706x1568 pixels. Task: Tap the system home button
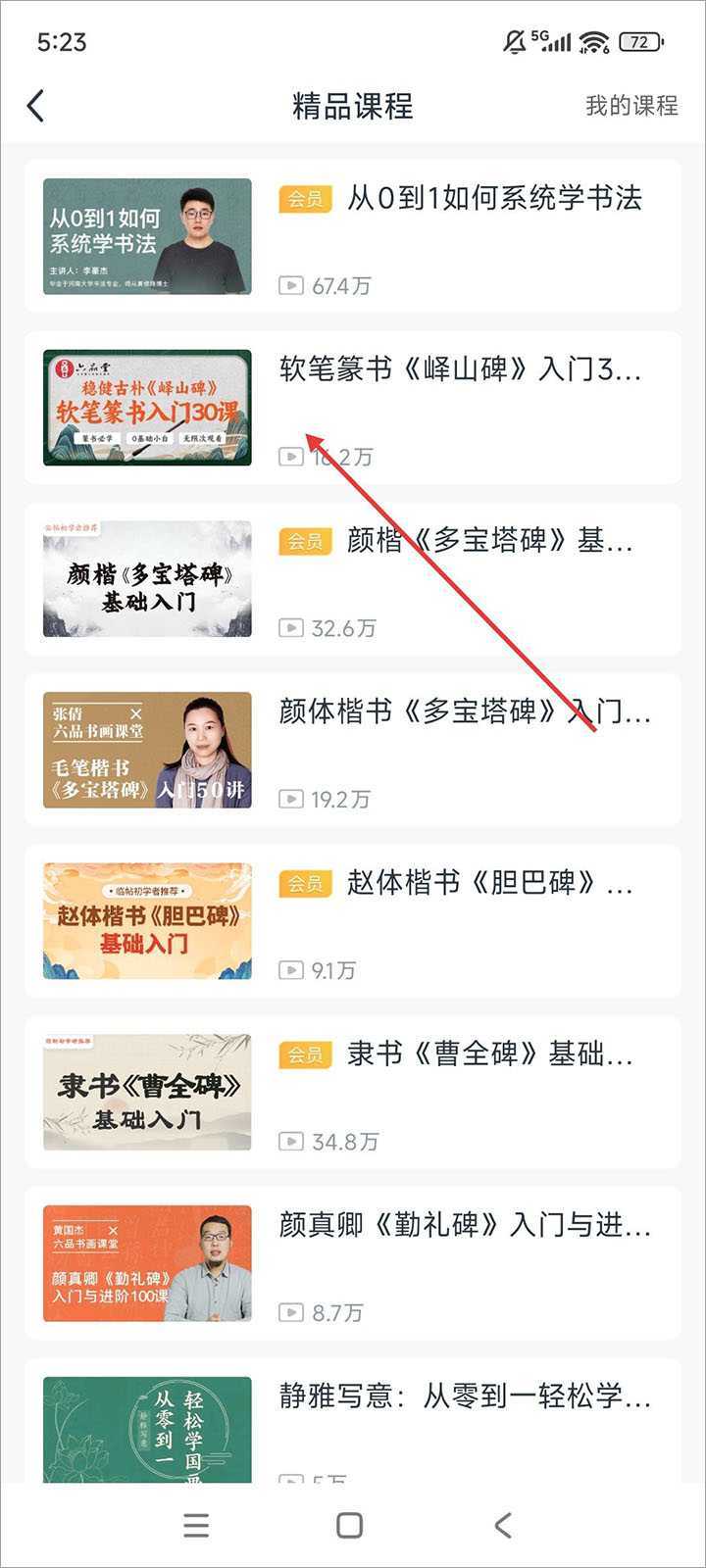point(349,1525)
